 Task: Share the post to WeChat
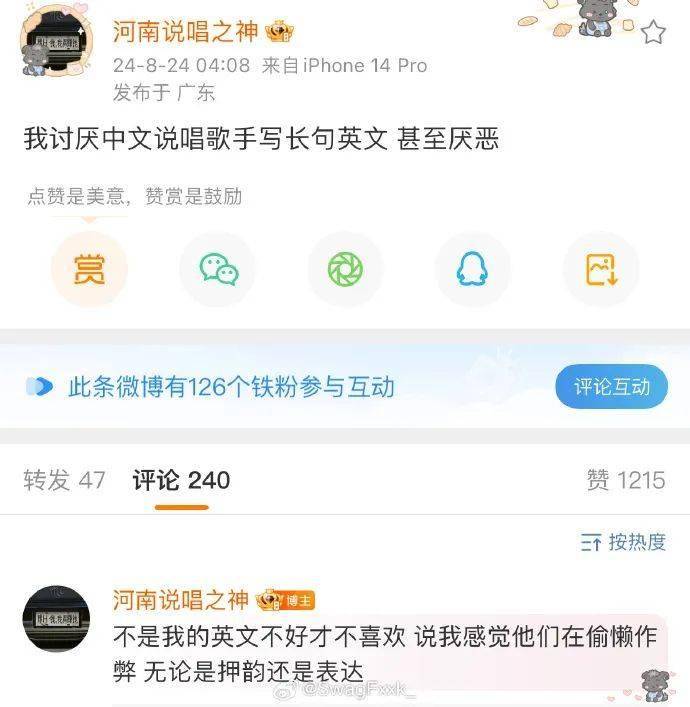[218, 269]
